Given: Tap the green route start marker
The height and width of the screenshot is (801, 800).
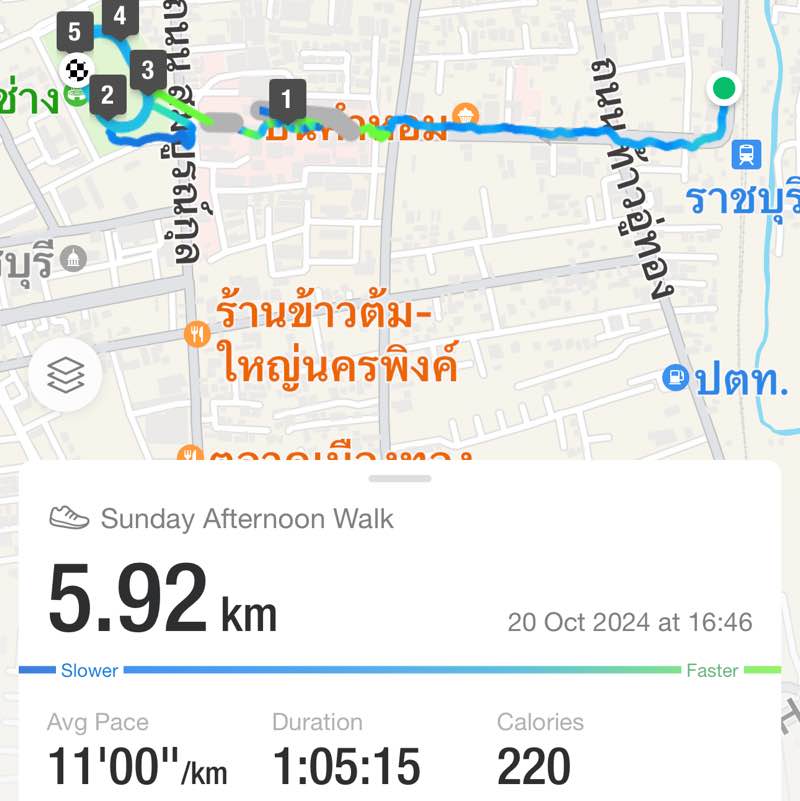Looking at the screenshot, I should 723,88.
